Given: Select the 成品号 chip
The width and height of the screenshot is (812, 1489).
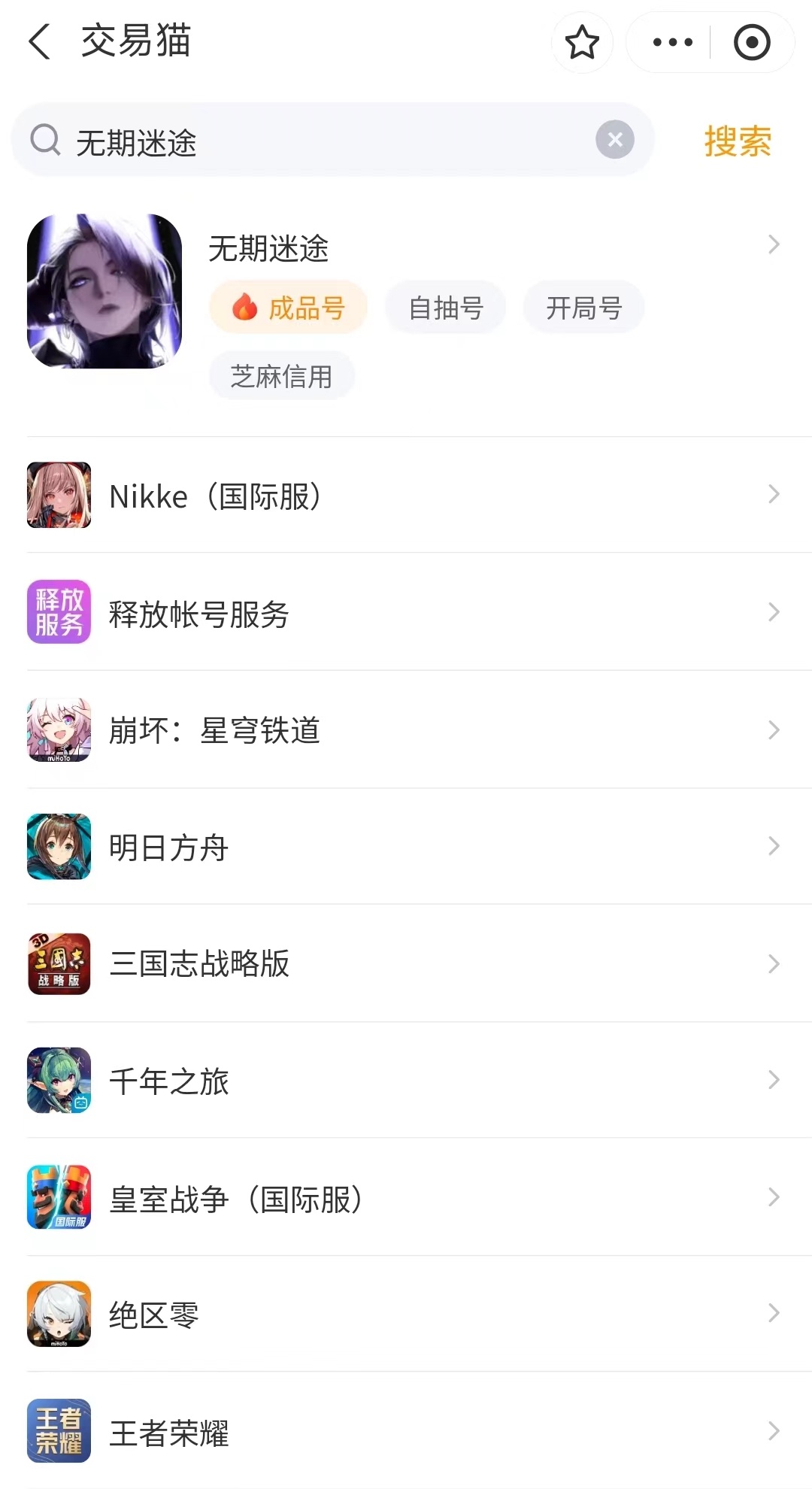Looking at the screenshot, I should [289, 308].
